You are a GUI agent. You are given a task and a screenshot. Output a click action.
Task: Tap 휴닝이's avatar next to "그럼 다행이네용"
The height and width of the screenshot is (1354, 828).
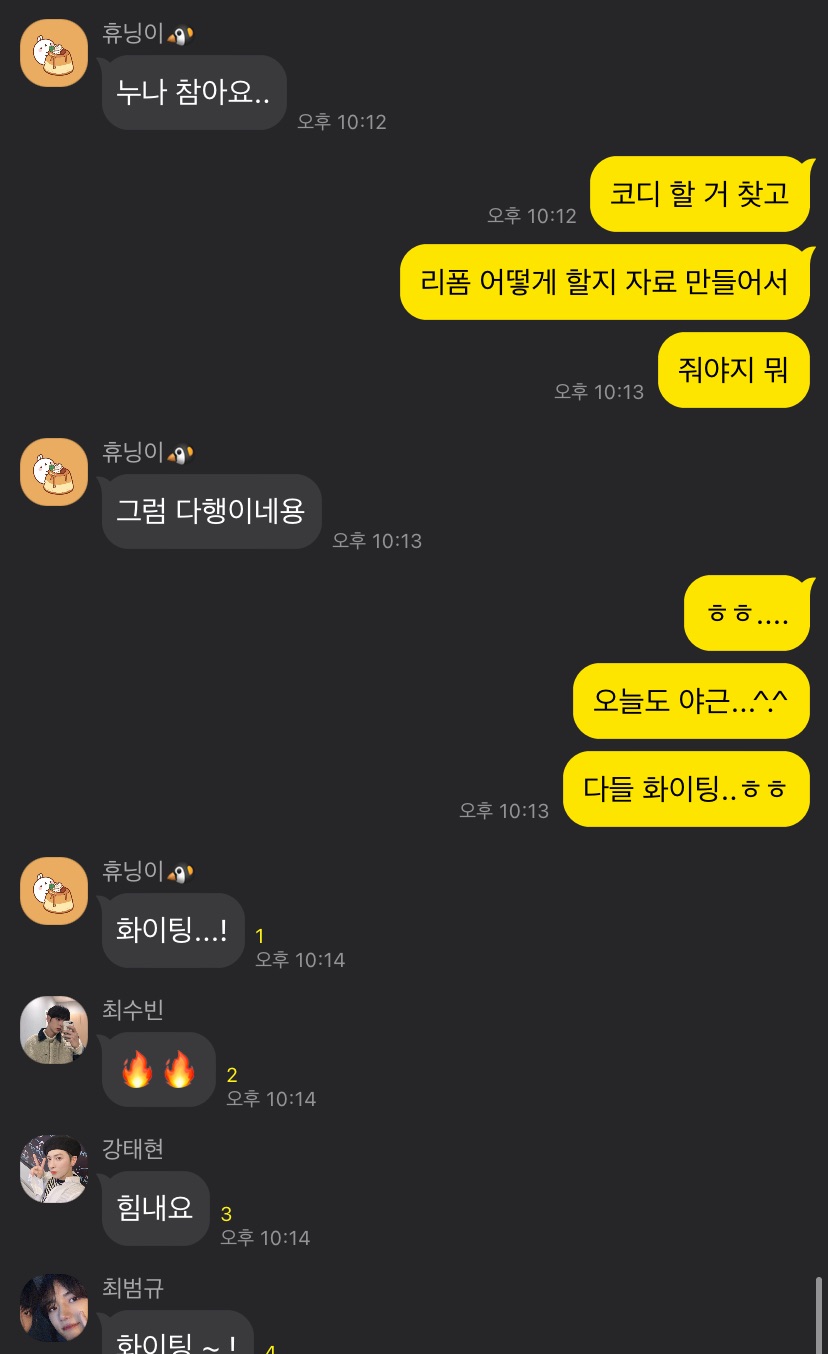[54, 472]
